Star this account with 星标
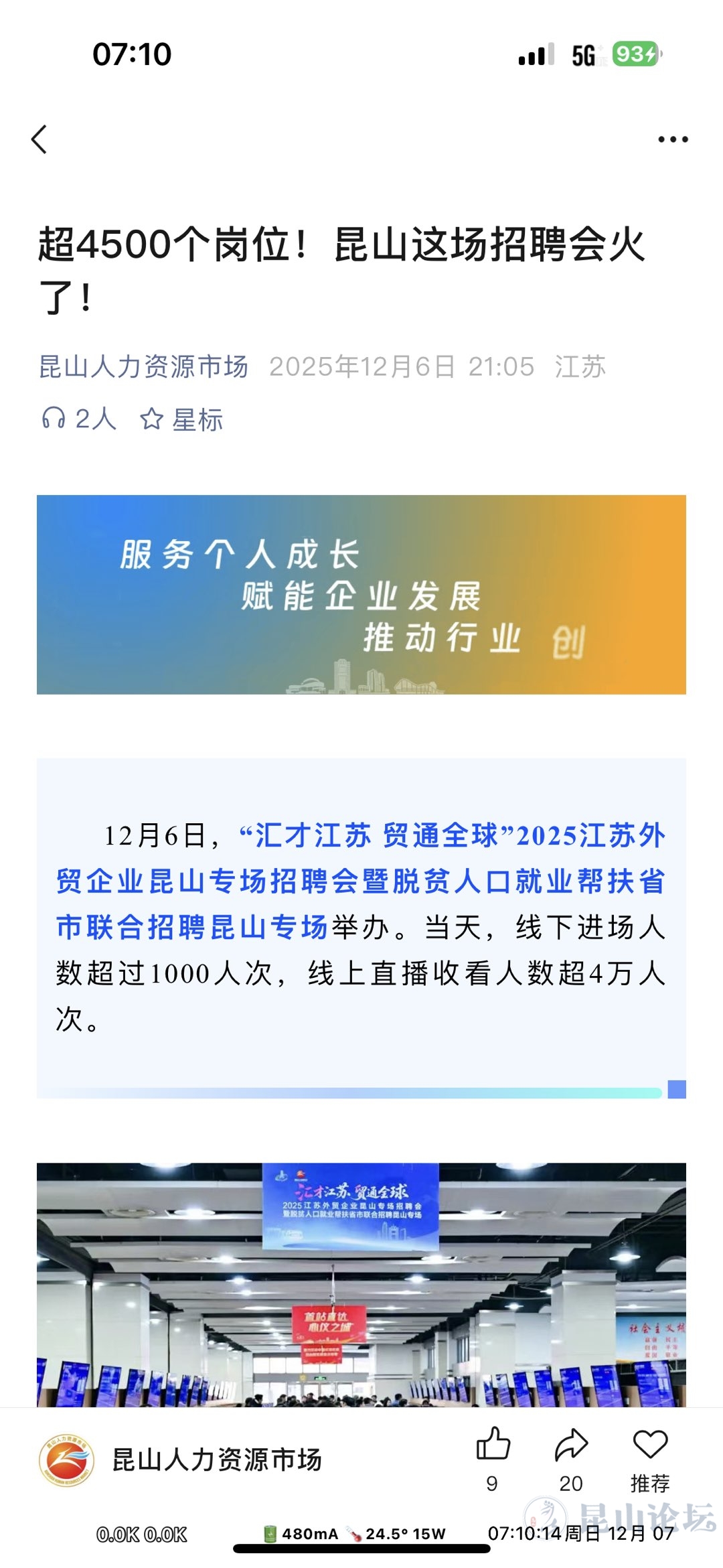 coord(181,420)
